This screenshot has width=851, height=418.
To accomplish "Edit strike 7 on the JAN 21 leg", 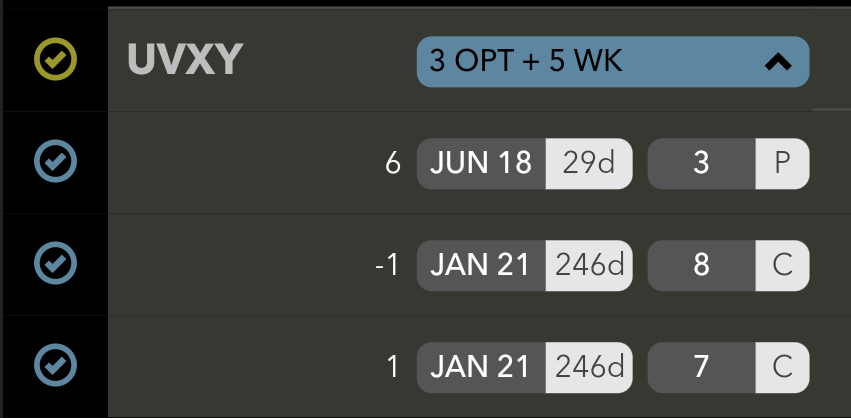I will tap(701, 367).
